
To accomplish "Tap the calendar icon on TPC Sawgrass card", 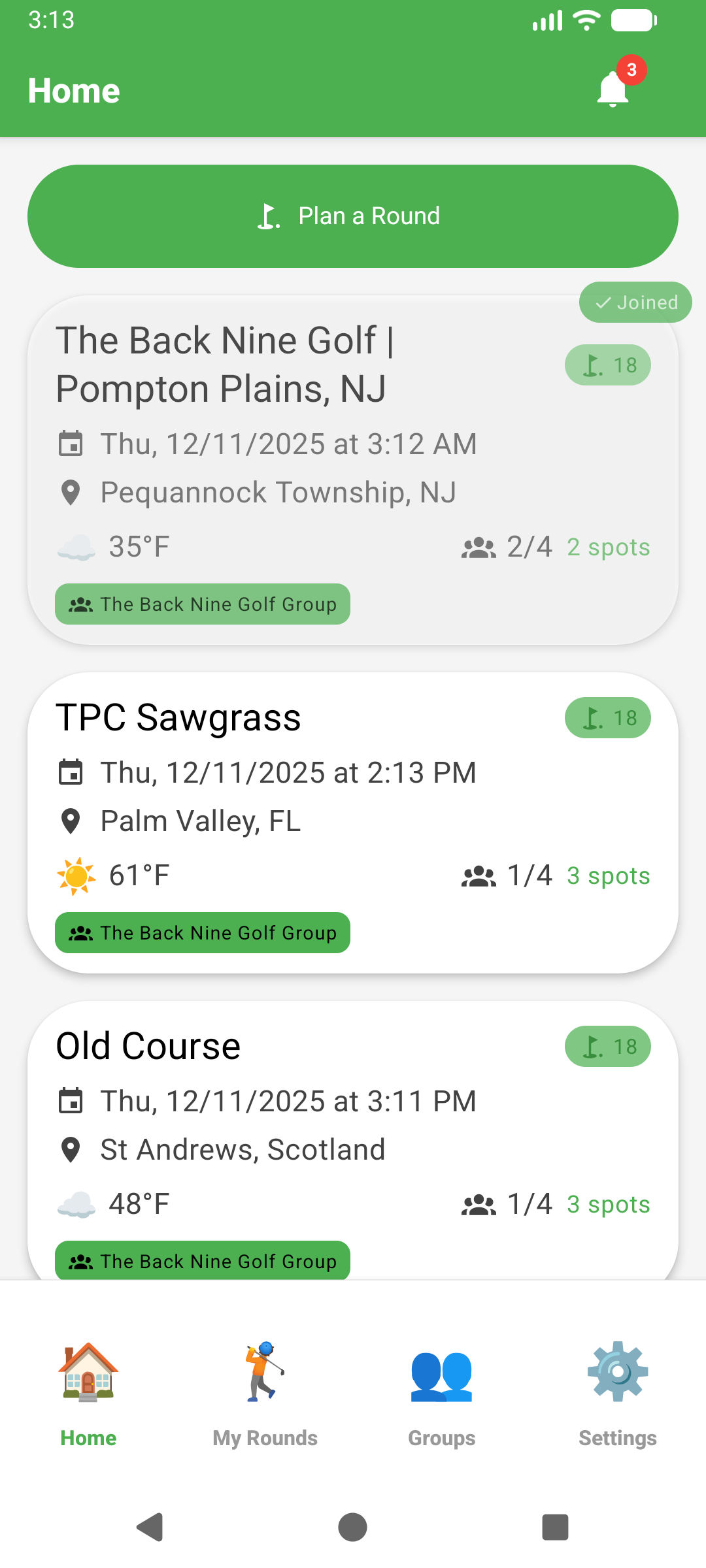I will (72, 772).
